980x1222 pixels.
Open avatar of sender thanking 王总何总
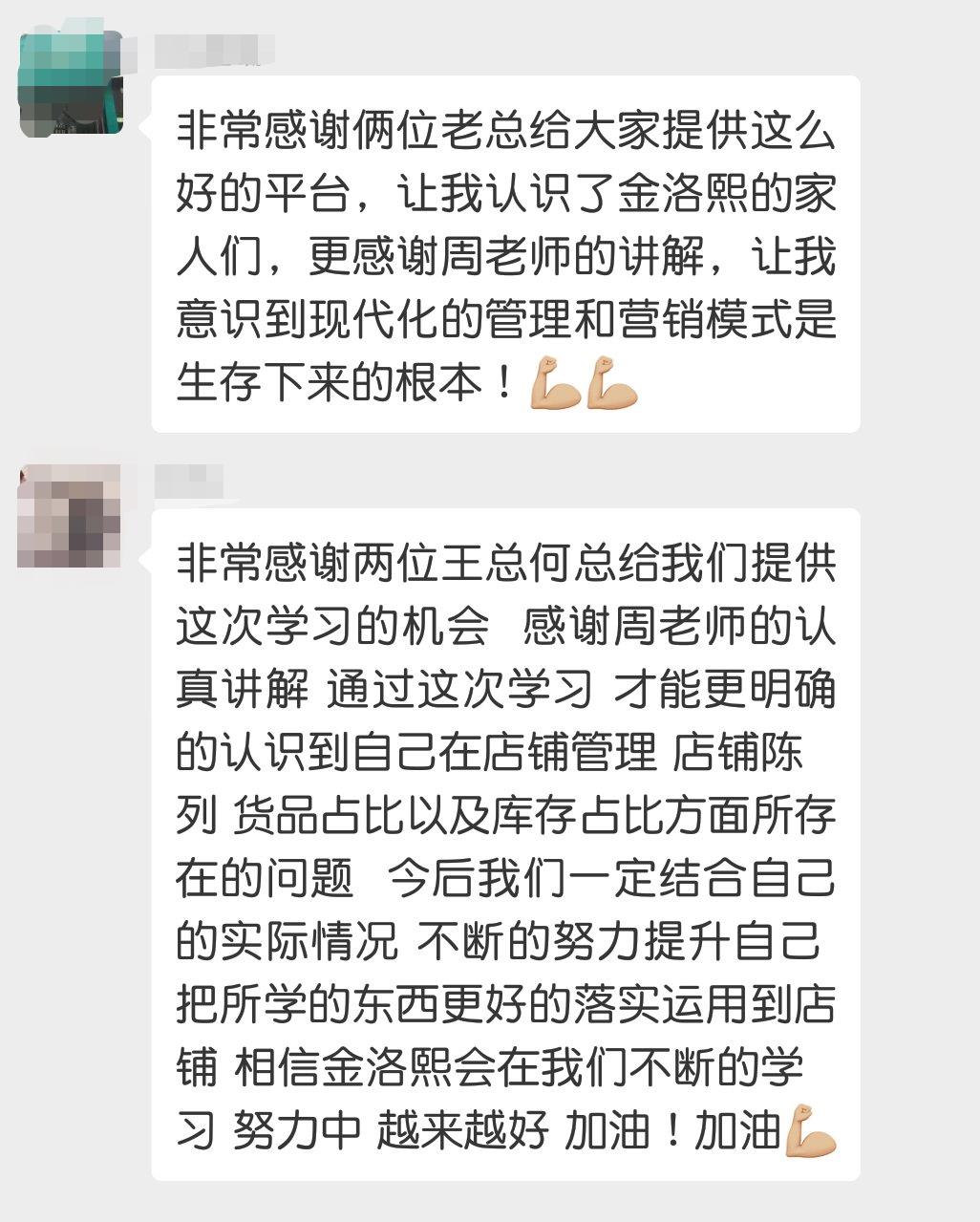[x=69, y=516]
